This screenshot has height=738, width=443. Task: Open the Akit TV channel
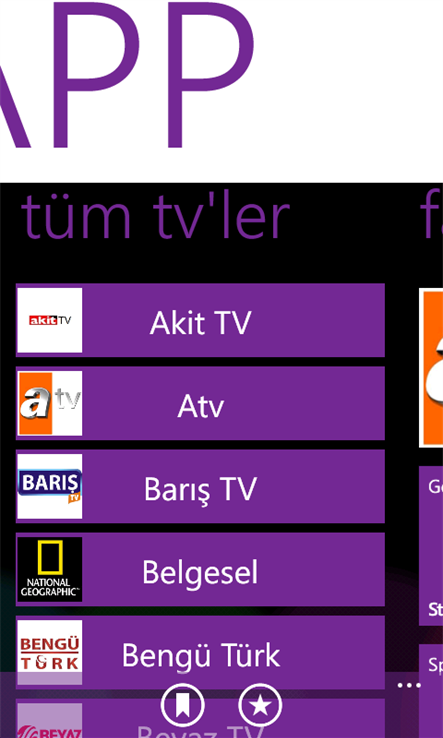(x=200, y=321)
